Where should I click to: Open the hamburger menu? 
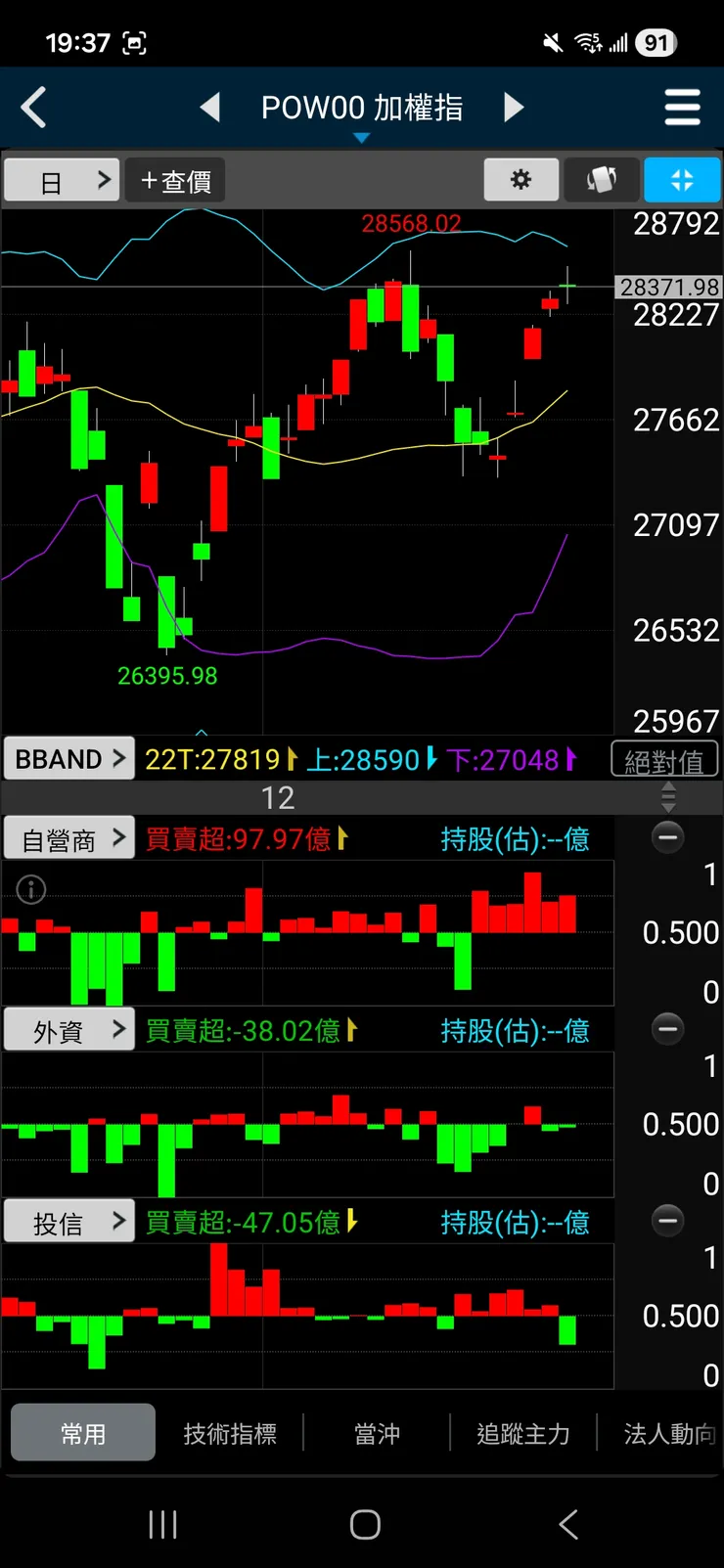[x=682, y=108]
